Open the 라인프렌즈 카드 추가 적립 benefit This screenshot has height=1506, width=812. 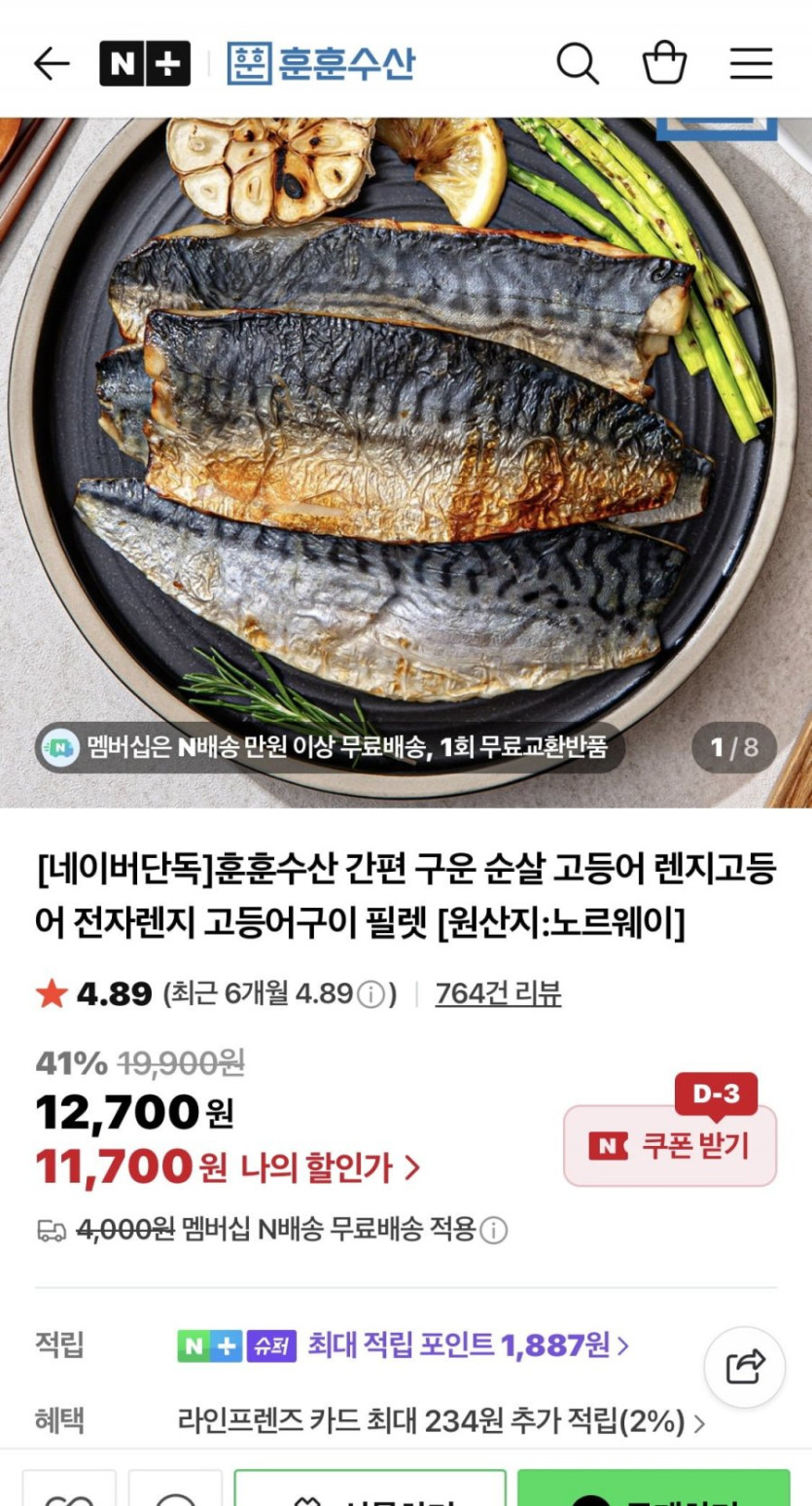point(441,1422)
